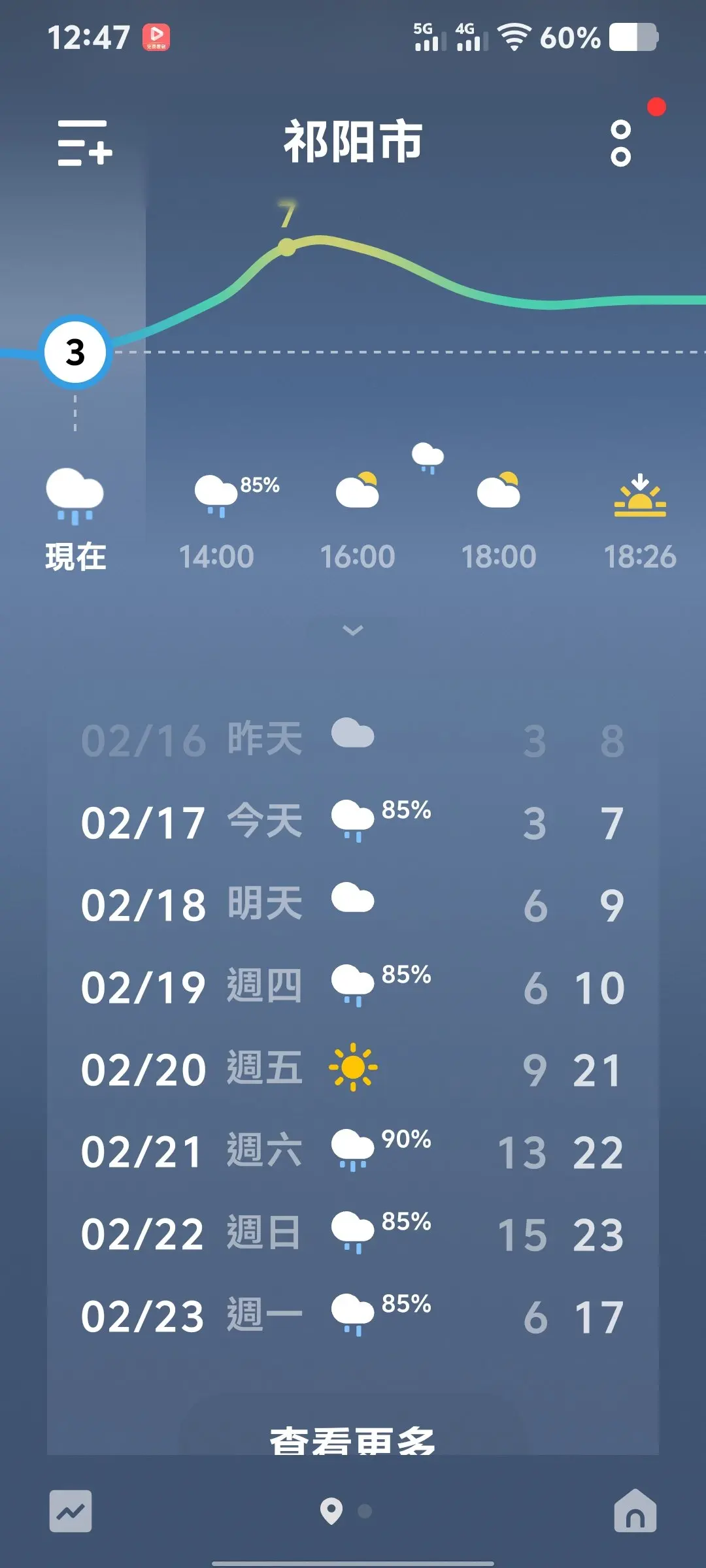Open the home icon at bottom

tap(635, 1511)
